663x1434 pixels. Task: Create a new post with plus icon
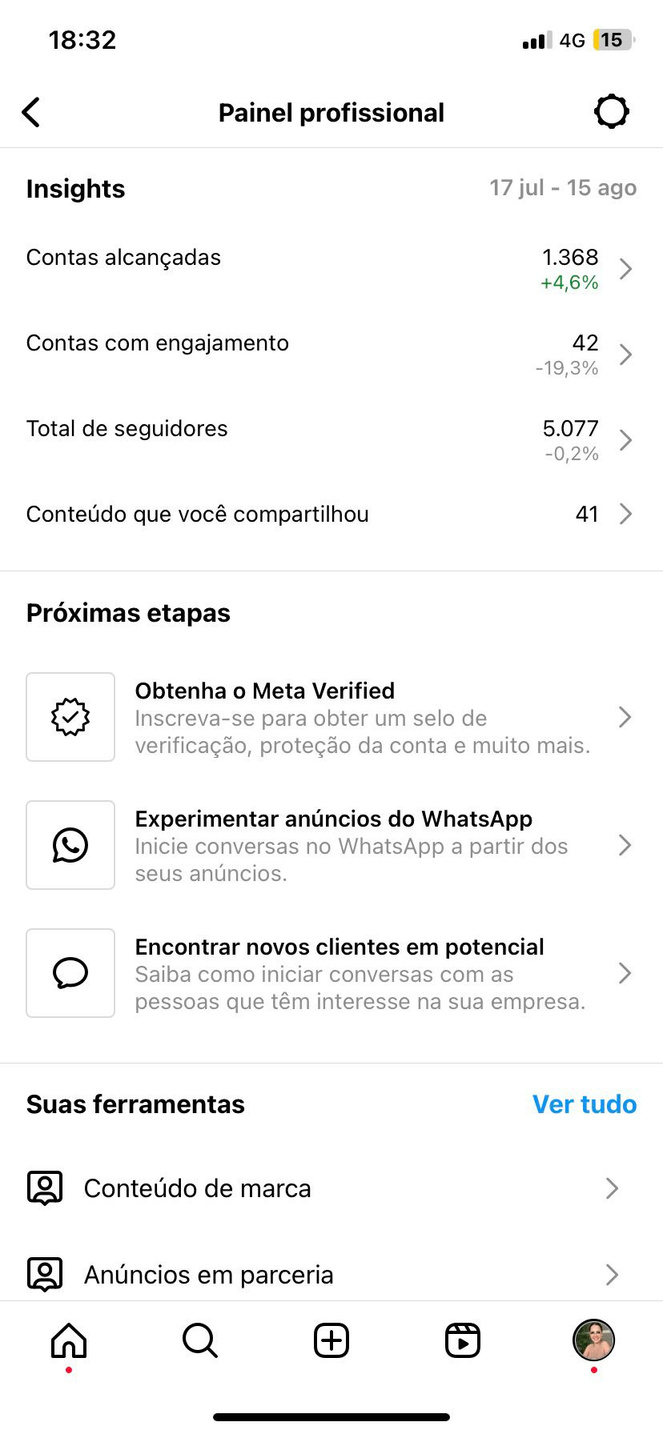331,1340
